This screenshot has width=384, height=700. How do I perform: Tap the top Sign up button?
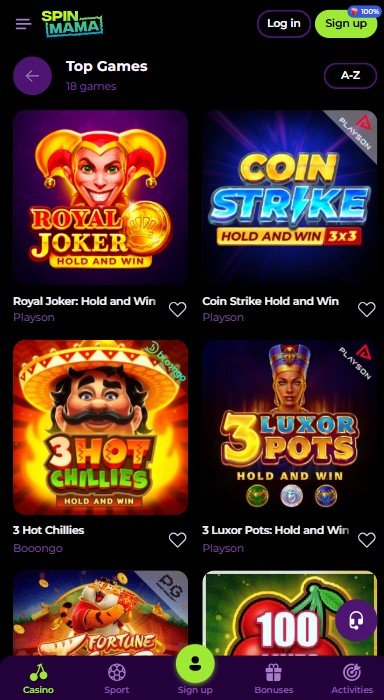[346, 24]
